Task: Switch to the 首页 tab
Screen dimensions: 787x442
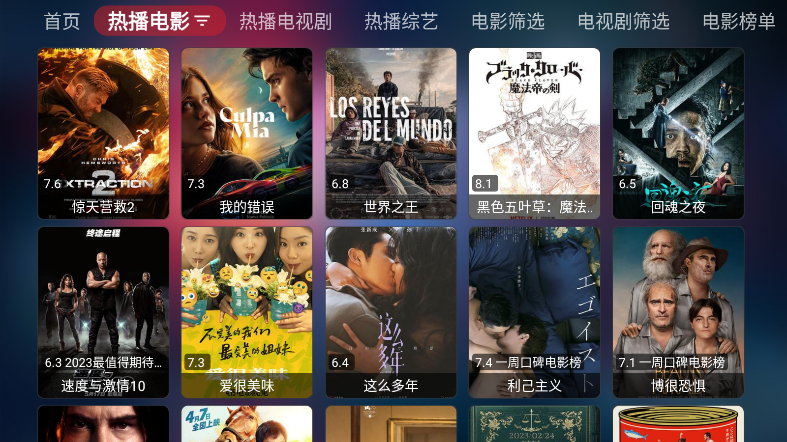Action: pos(62,21)
